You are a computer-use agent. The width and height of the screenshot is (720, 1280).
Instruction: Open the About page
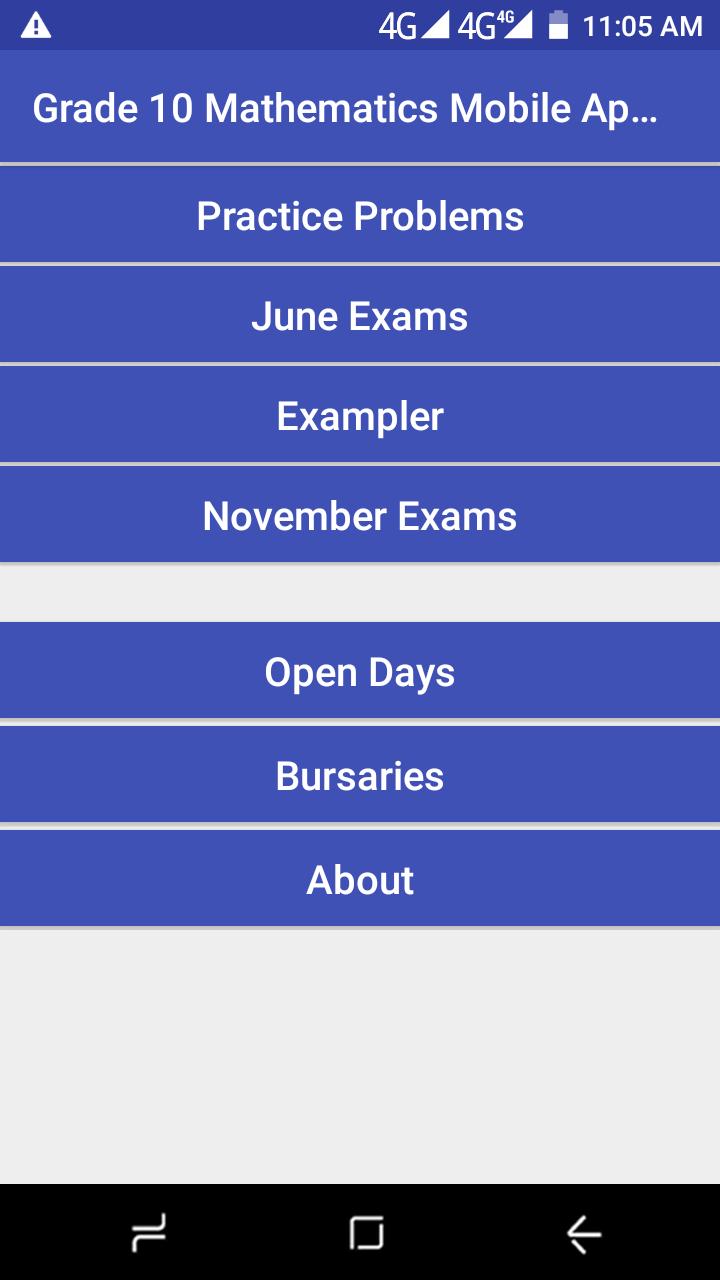click(360, 879)
